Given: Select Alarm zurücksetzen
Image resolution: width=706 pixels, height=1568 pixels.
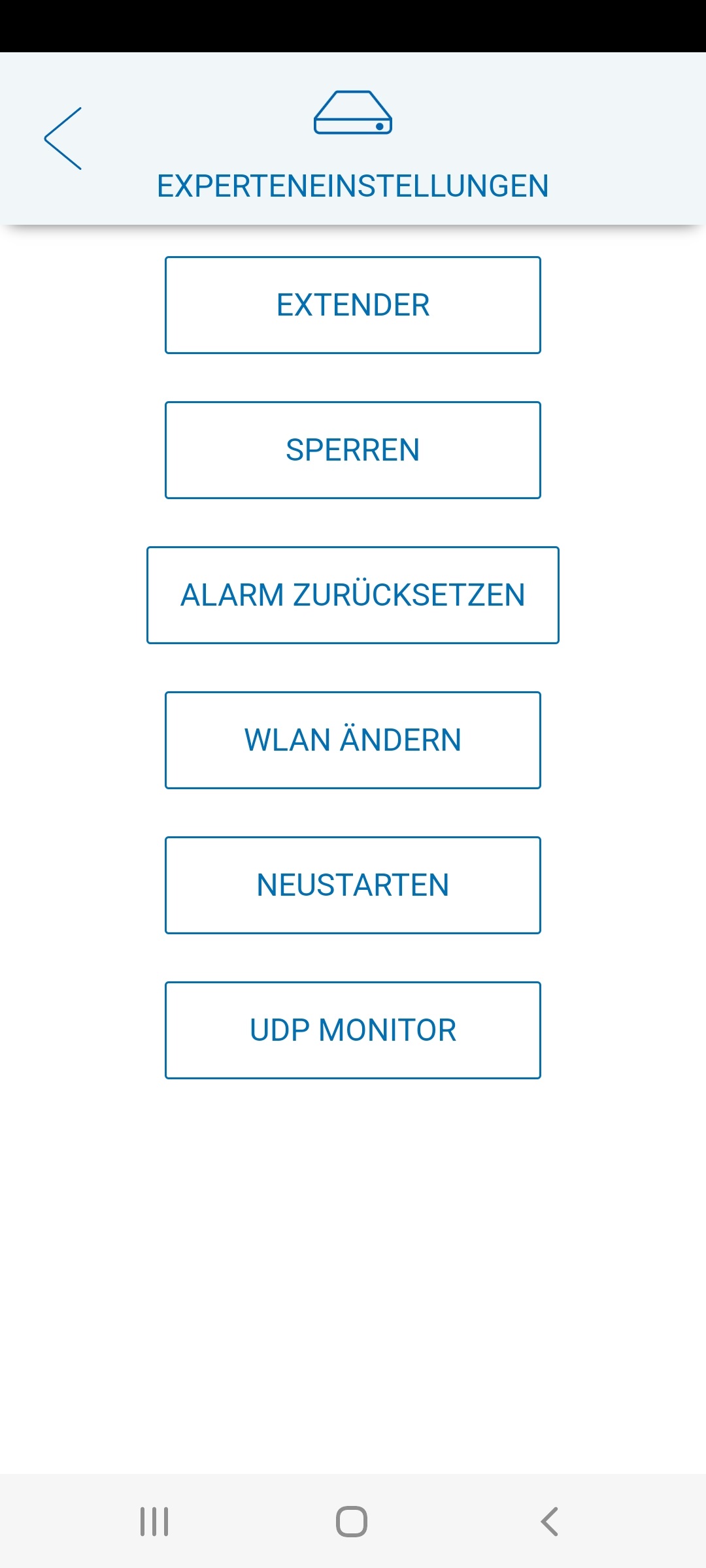Looking at the screenshot, I should (x=353, y=595).
